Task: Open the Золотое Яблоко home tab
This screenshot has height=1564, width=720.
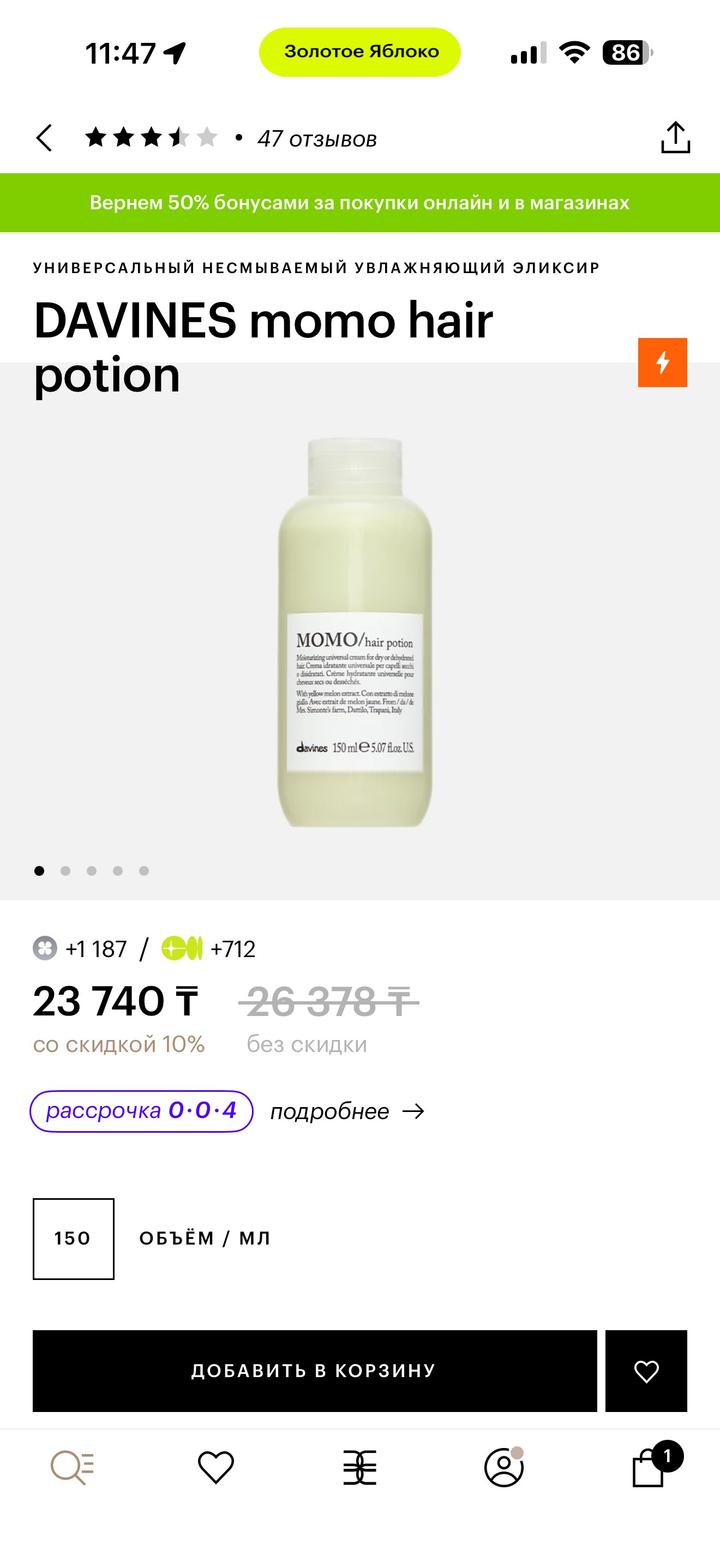Action: 359,1467
